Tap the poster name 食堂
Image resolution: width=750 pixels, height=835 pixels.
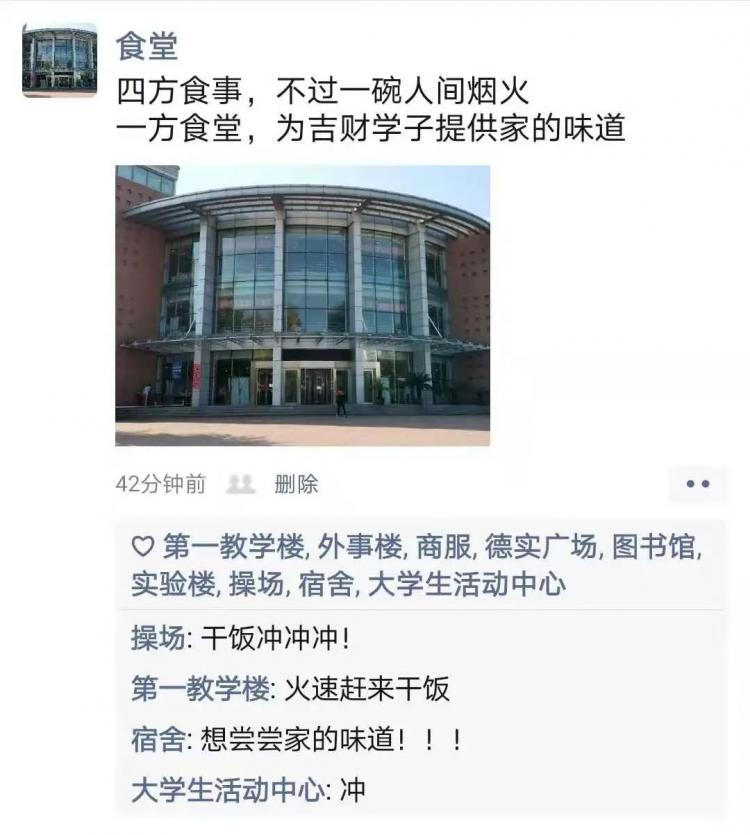click(x=147, y=46)
